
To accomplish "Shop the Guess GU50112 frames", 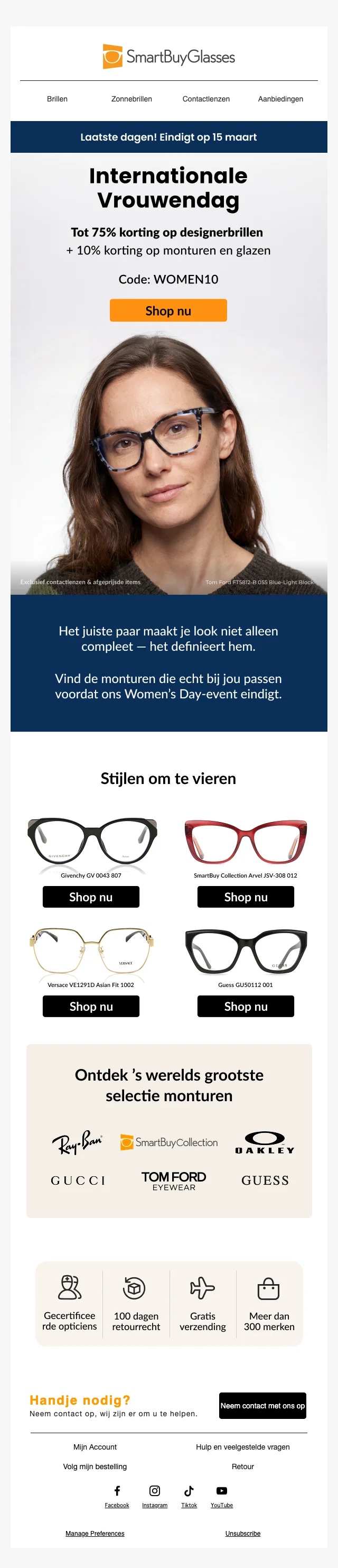I will (246, 1006).
